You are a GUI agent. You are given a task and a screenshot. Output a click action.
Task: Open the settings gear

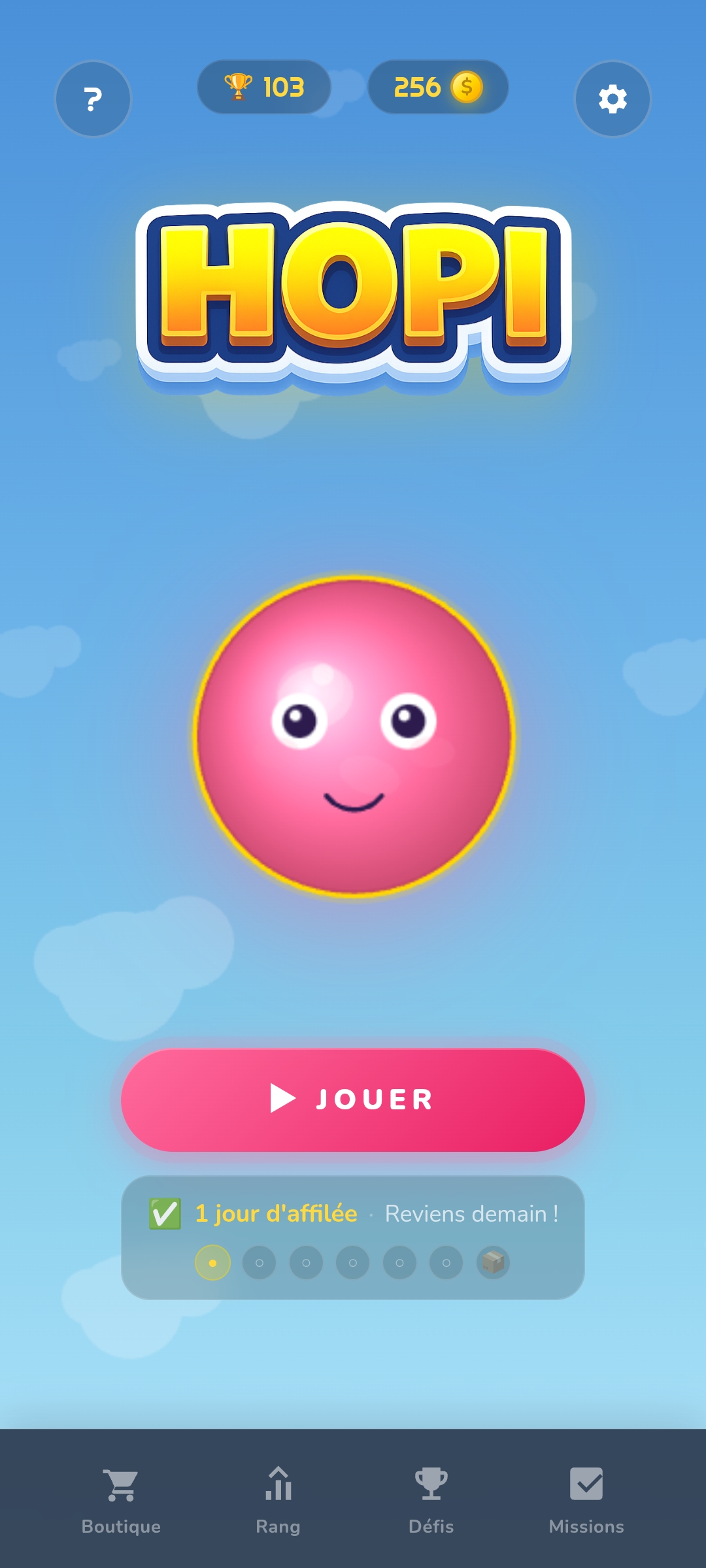coord(613,99)
